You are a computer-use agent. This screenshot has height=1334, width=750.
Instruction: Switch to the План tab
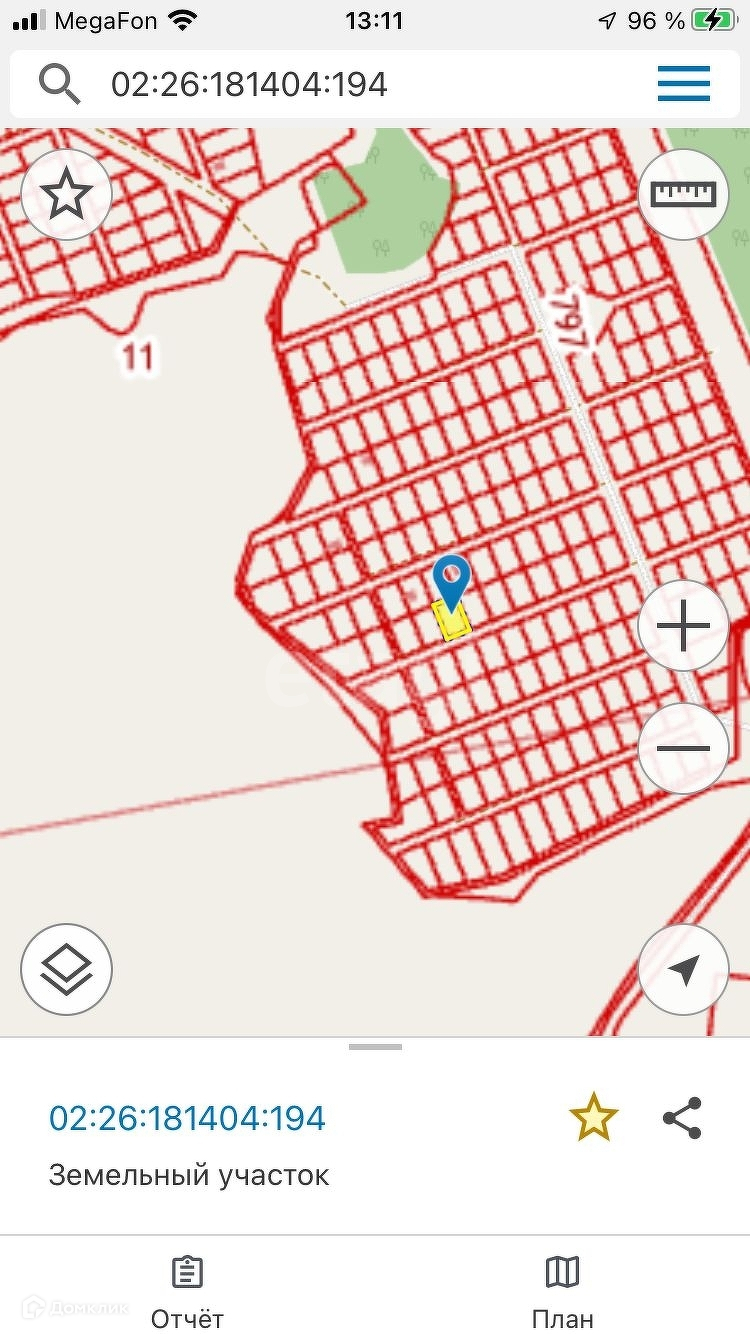click(562, 1292)
